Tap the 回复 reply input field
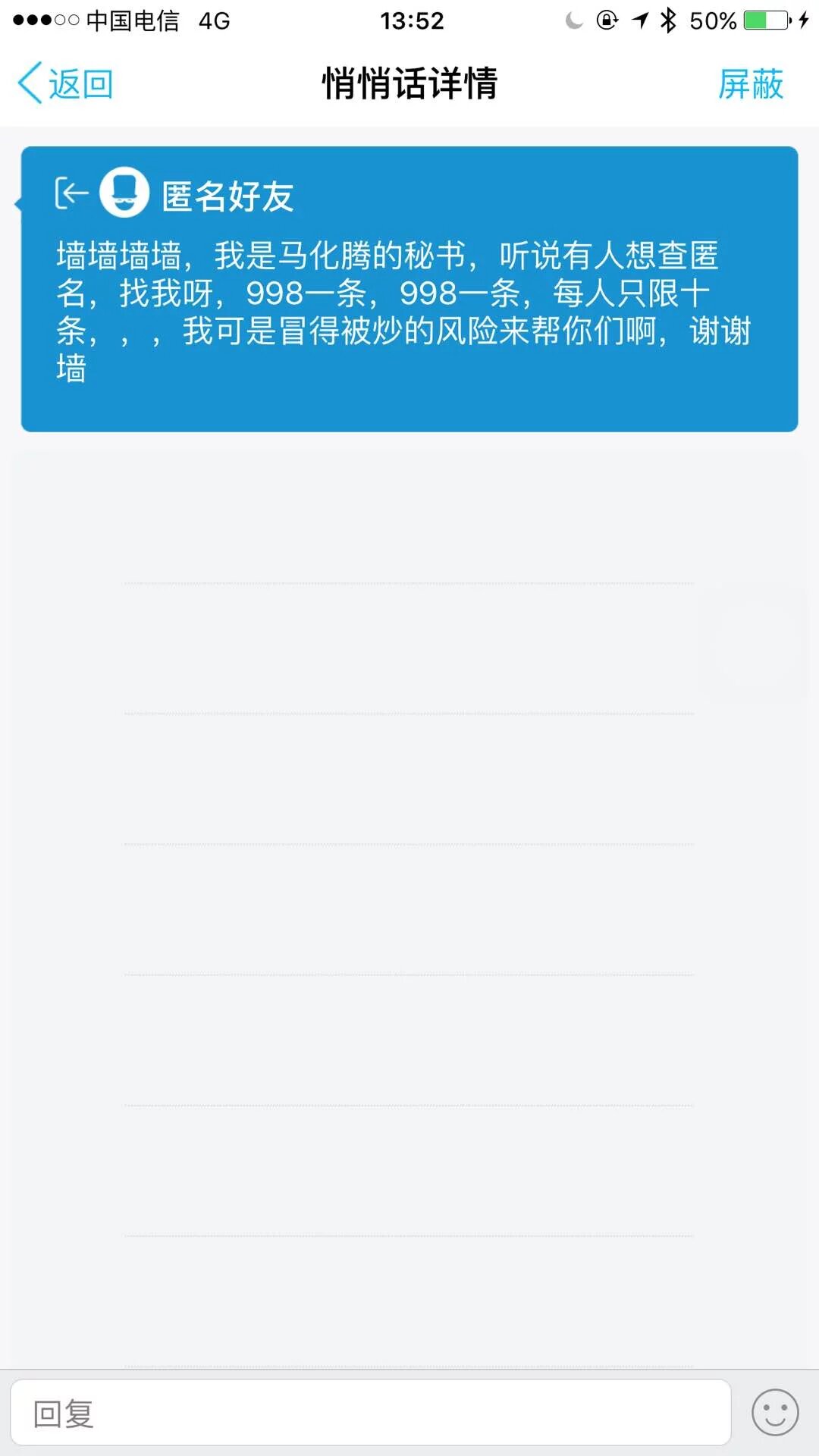The height and width of the screenshot is (1456, 819). point(370,1412)
